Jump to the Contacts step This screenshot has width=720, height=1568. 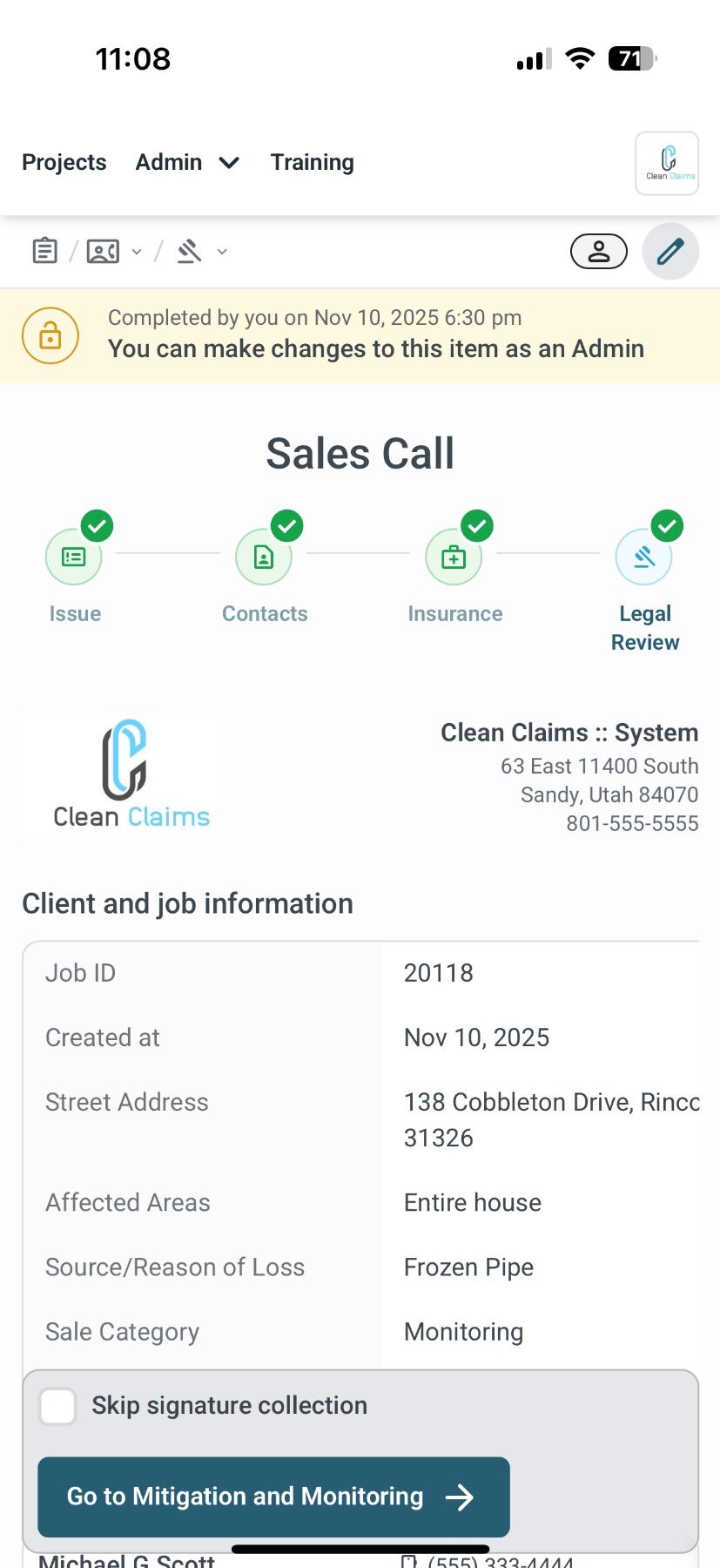264,558
